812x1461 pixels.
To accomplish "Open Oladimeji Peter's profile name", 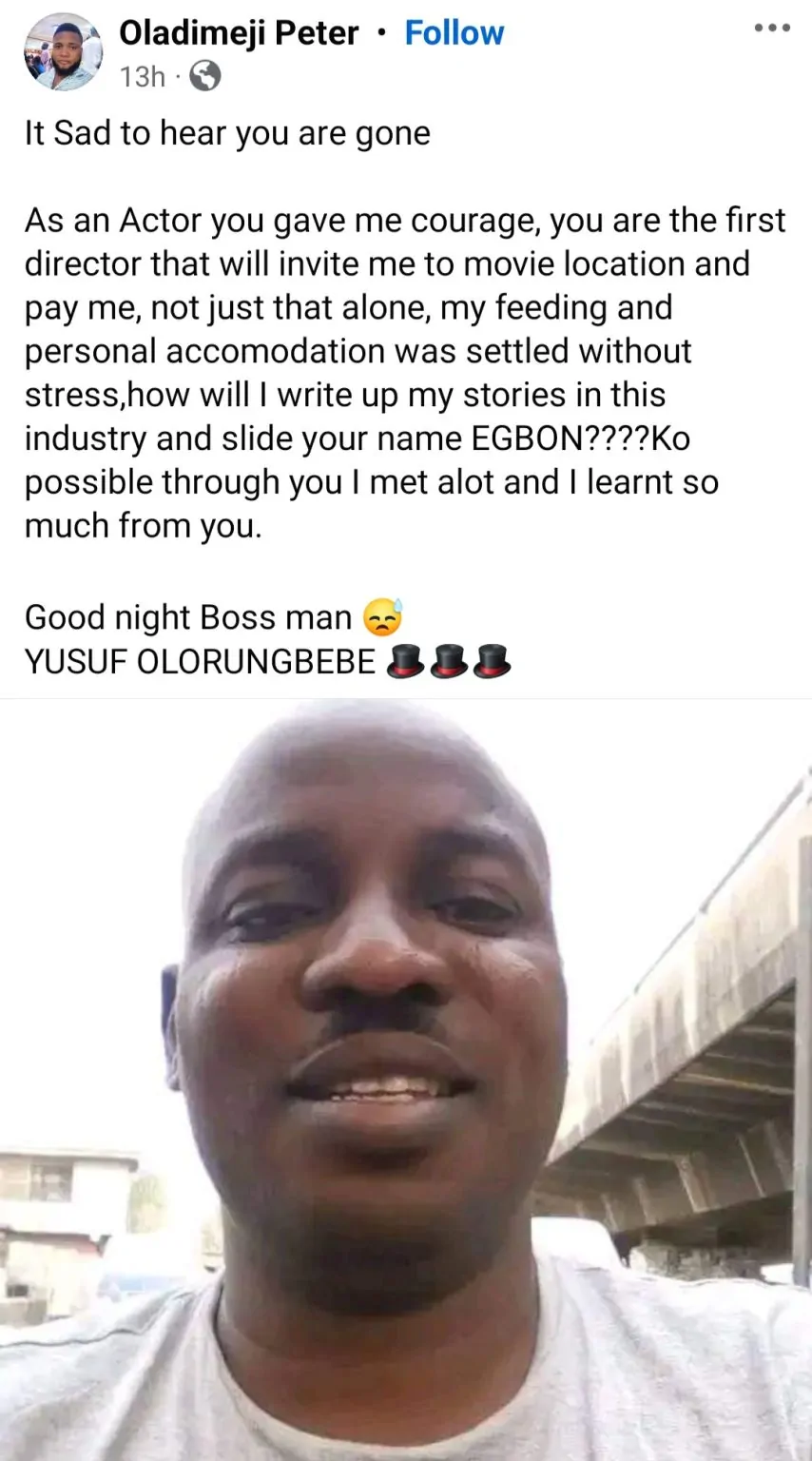I will (x=239, y=33).
